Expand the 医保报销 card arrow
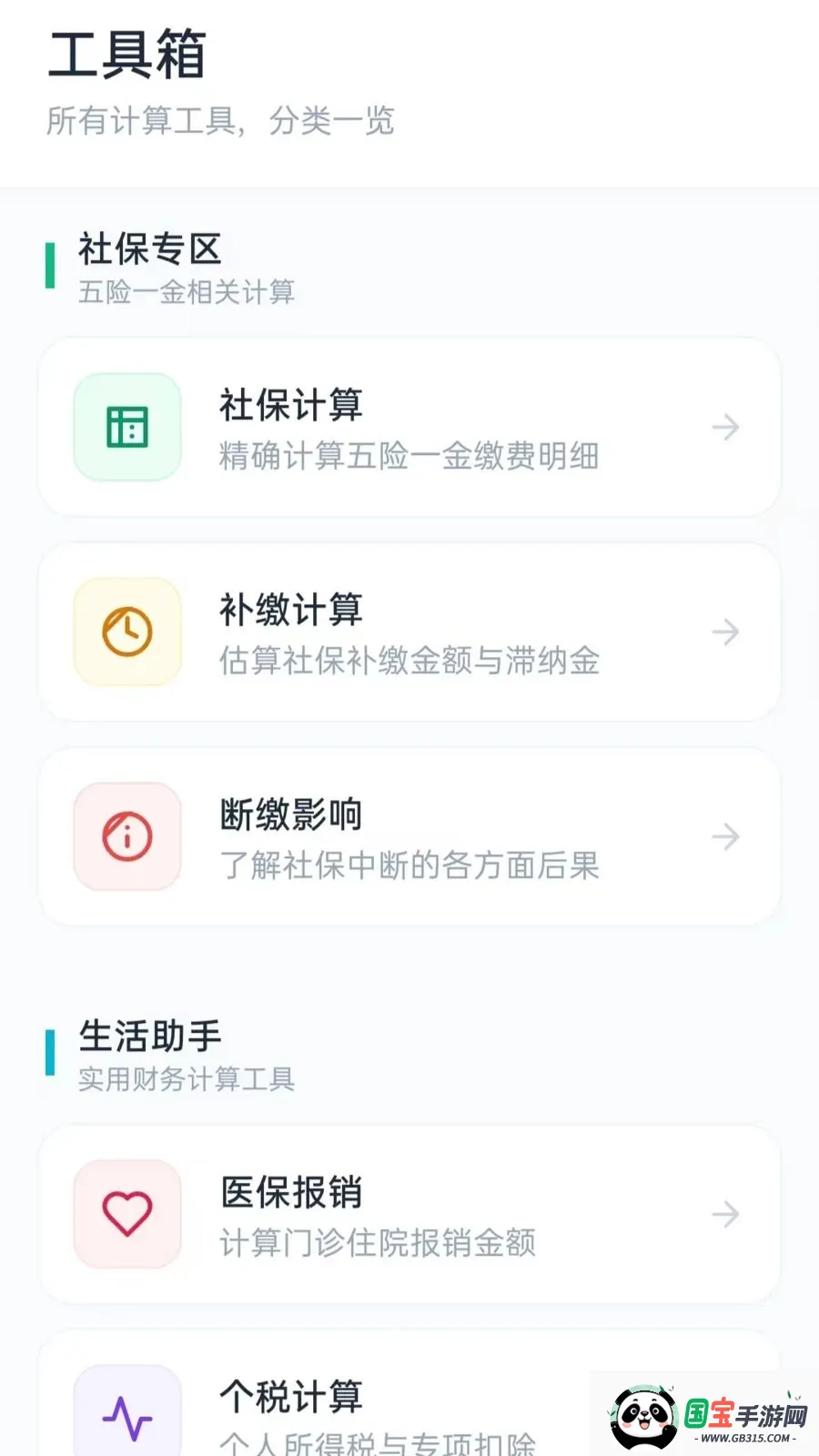819x1456 pixels. click(x=725, y=1214)
